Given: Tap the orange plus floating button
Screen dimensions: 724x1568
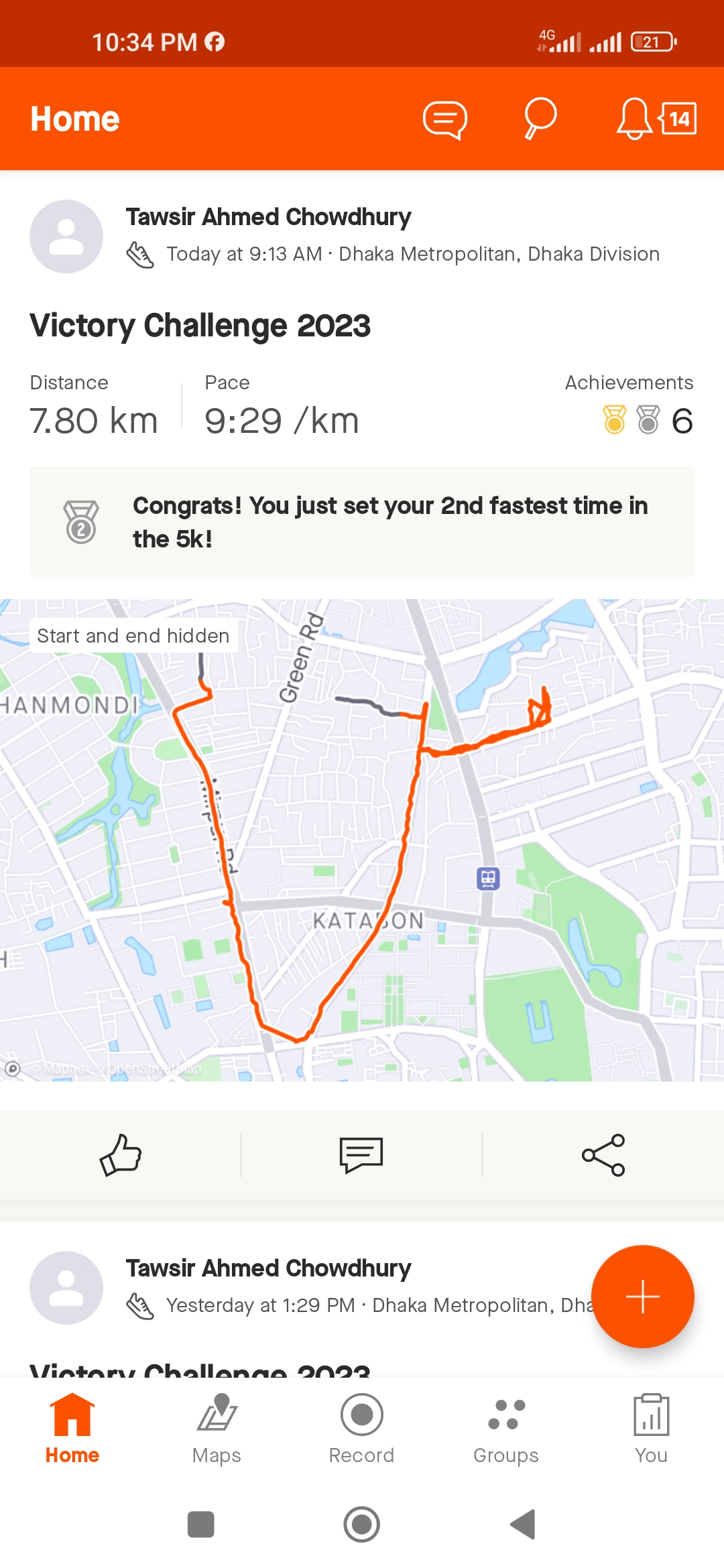Looking at the screenshot, I should [643, 1297].
